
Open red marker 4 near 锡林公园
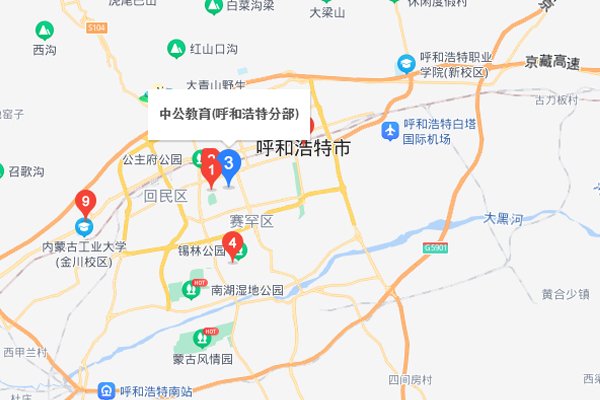[232, 242]
